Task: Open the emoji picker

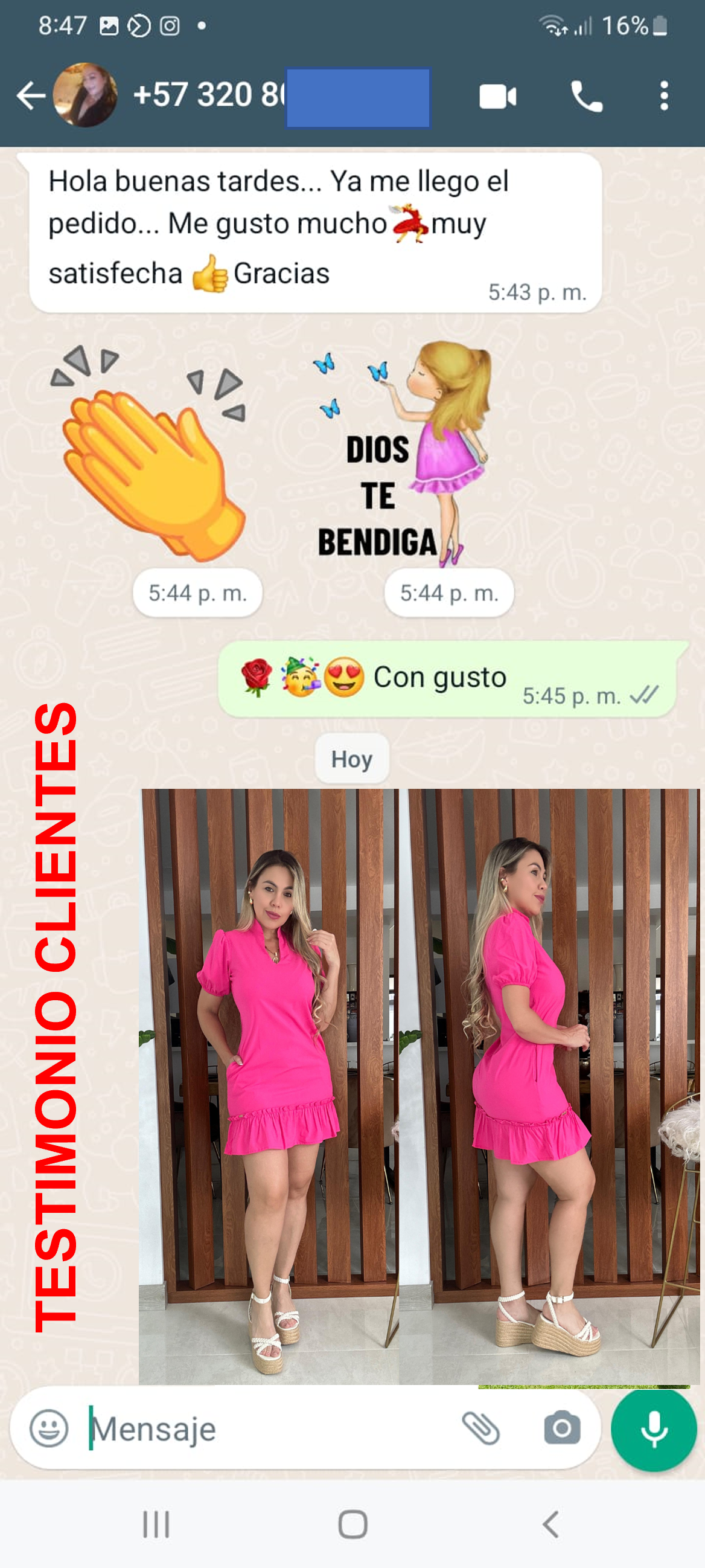Action: pos(49,1427)
